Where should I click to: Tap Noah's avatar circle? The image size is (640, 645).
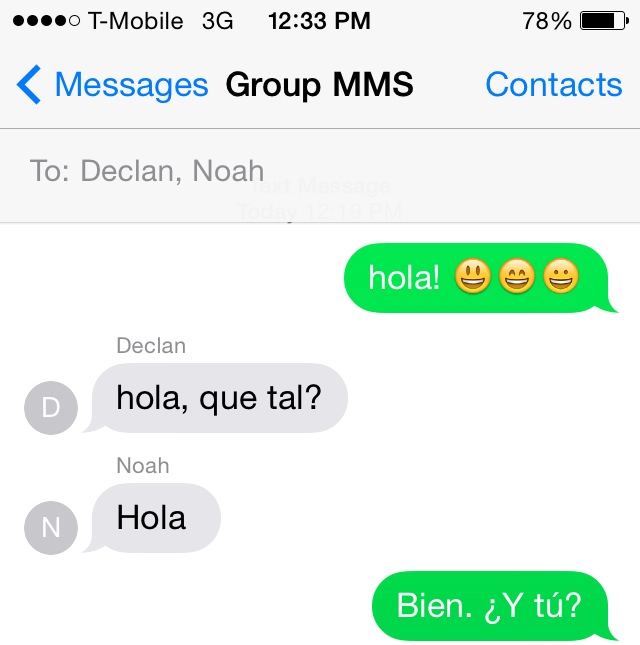pos(51,527)
